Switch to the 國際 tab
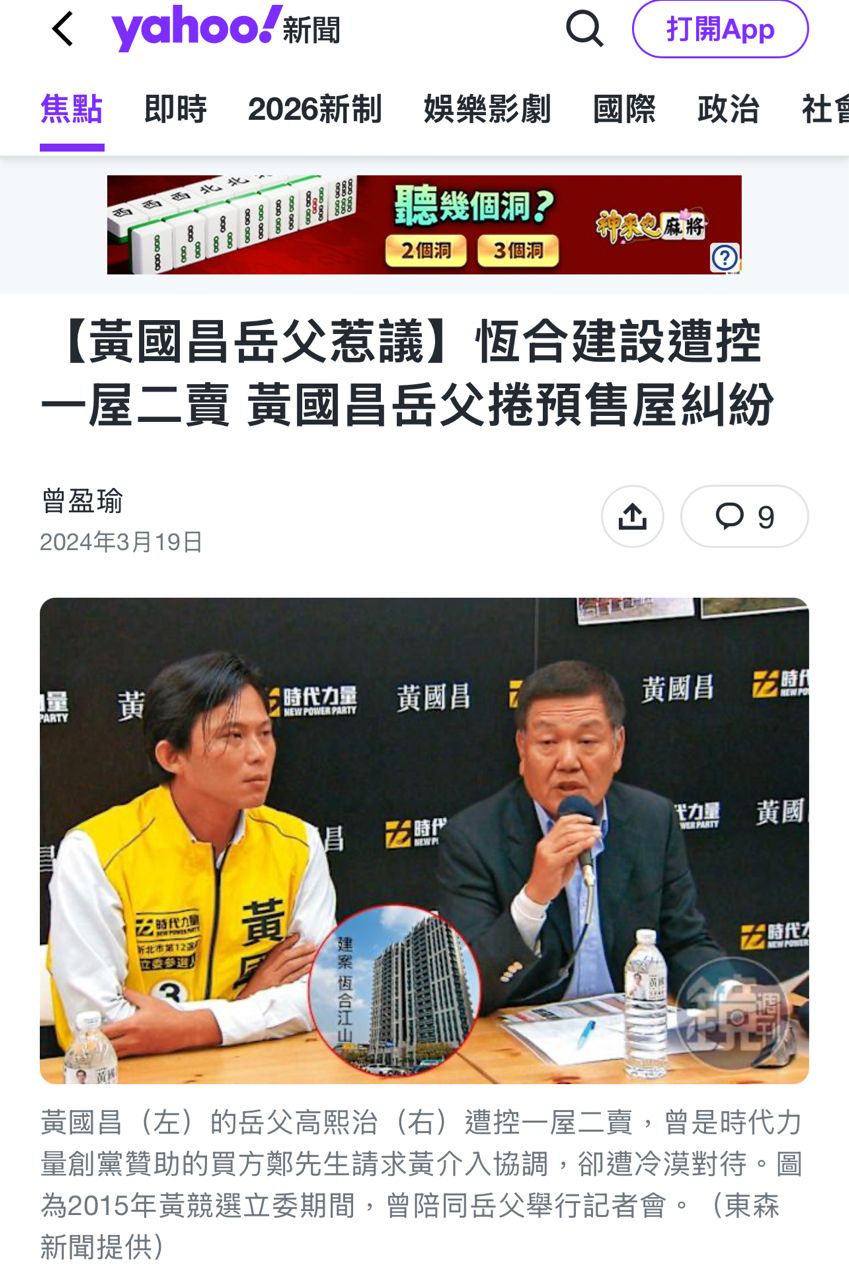 pos(624,109)
